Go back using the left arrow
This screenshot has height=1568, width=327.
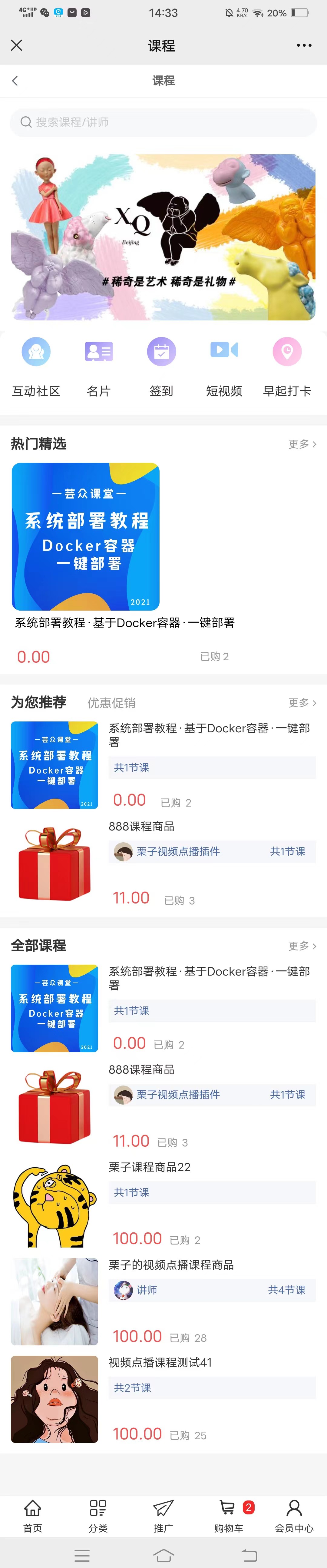click(x=15, y=81)
